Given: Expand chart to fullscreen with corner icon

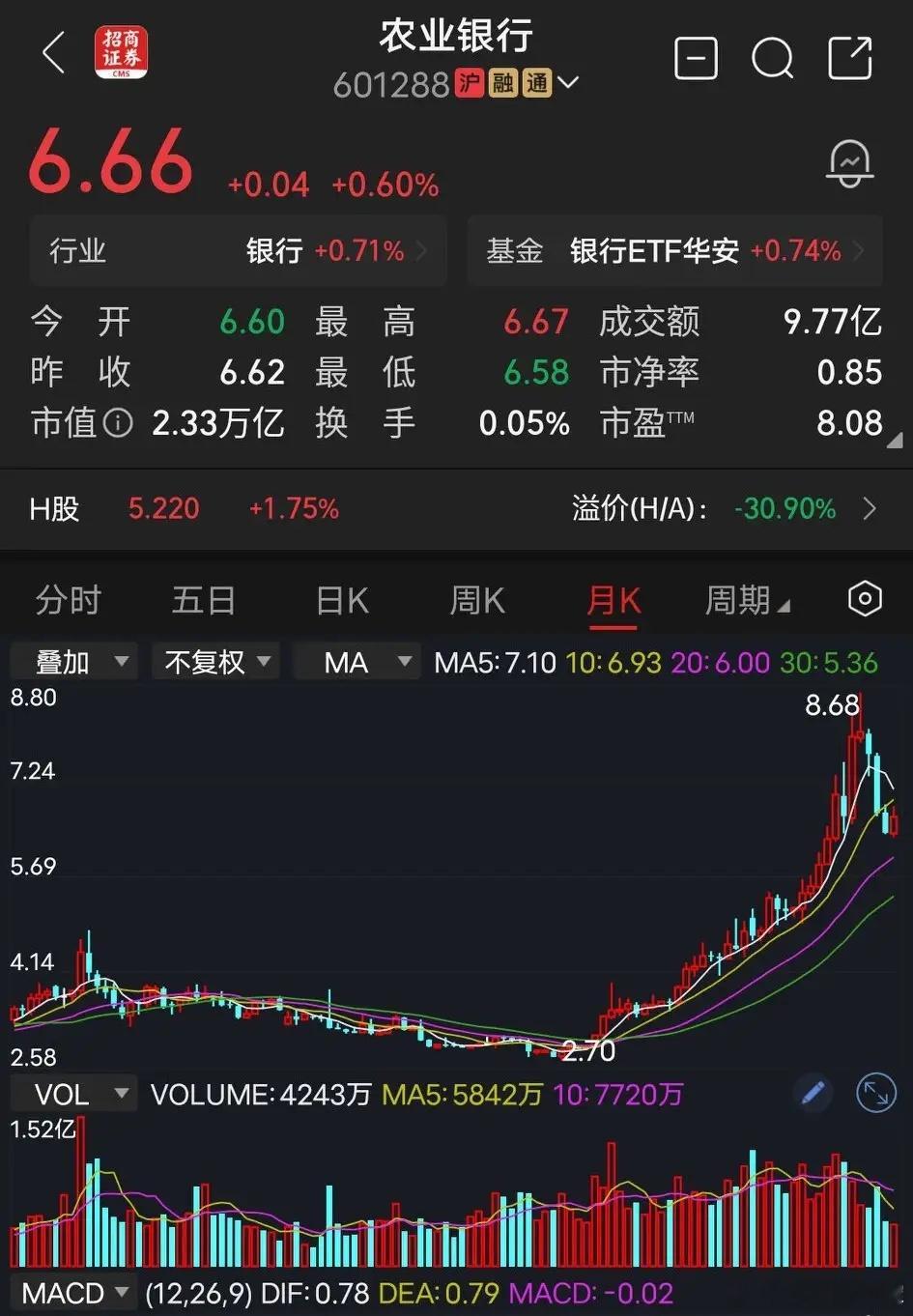Looking at the screenshot, I should pyautogui.click(x=877, y=1093).
